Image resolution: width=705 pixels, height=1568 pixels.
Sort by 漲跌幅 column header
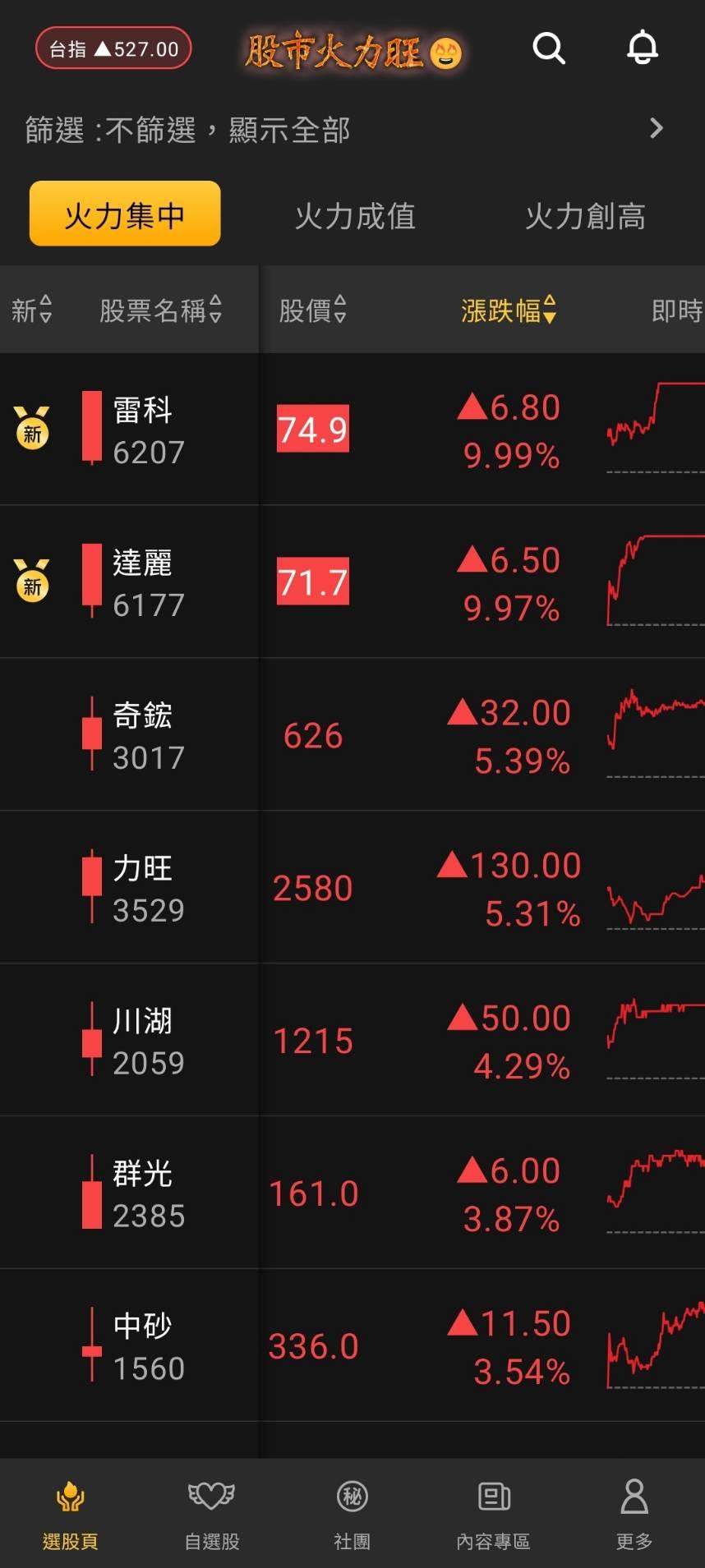click(509, 310)
